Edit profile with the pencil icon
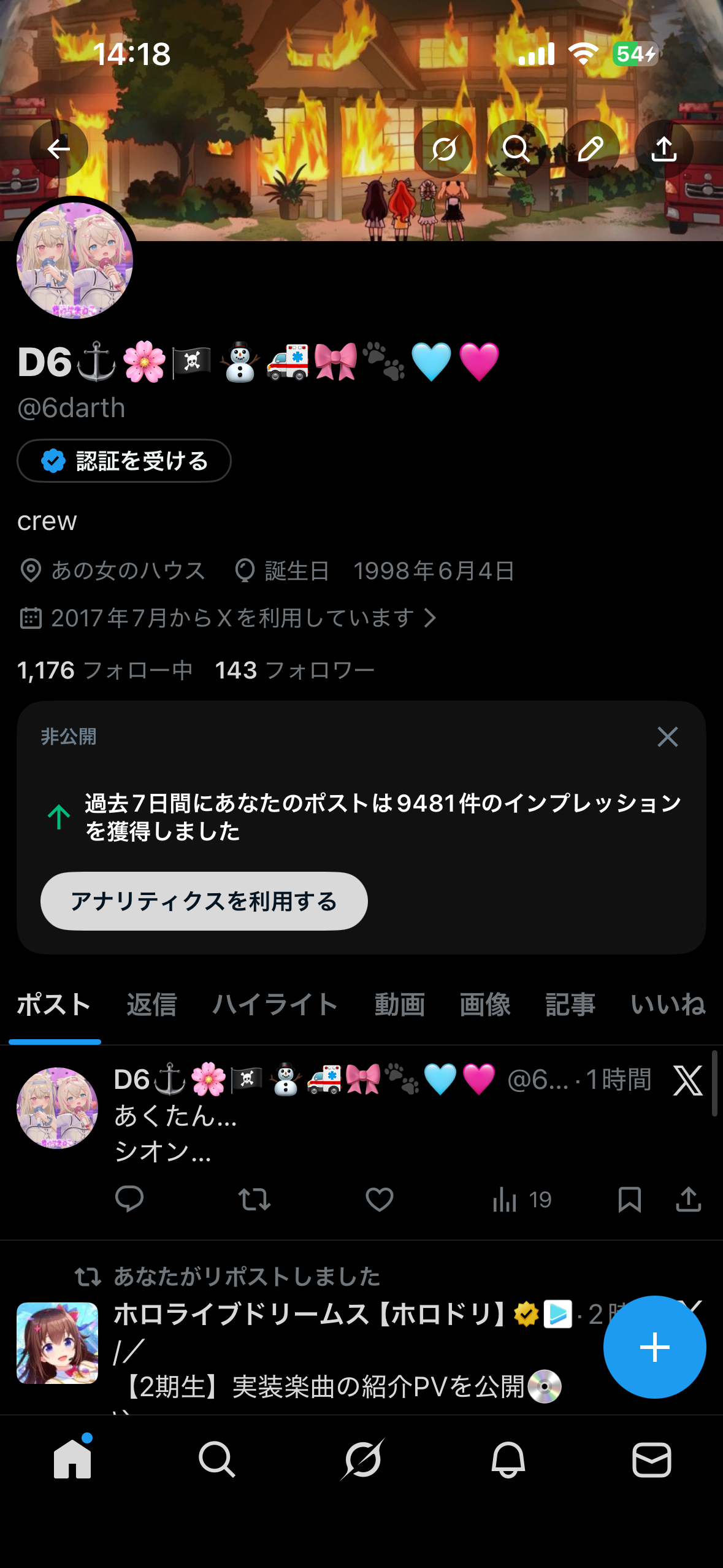The height and width of the screenshot is (1568, 723). tap(590, 149)
